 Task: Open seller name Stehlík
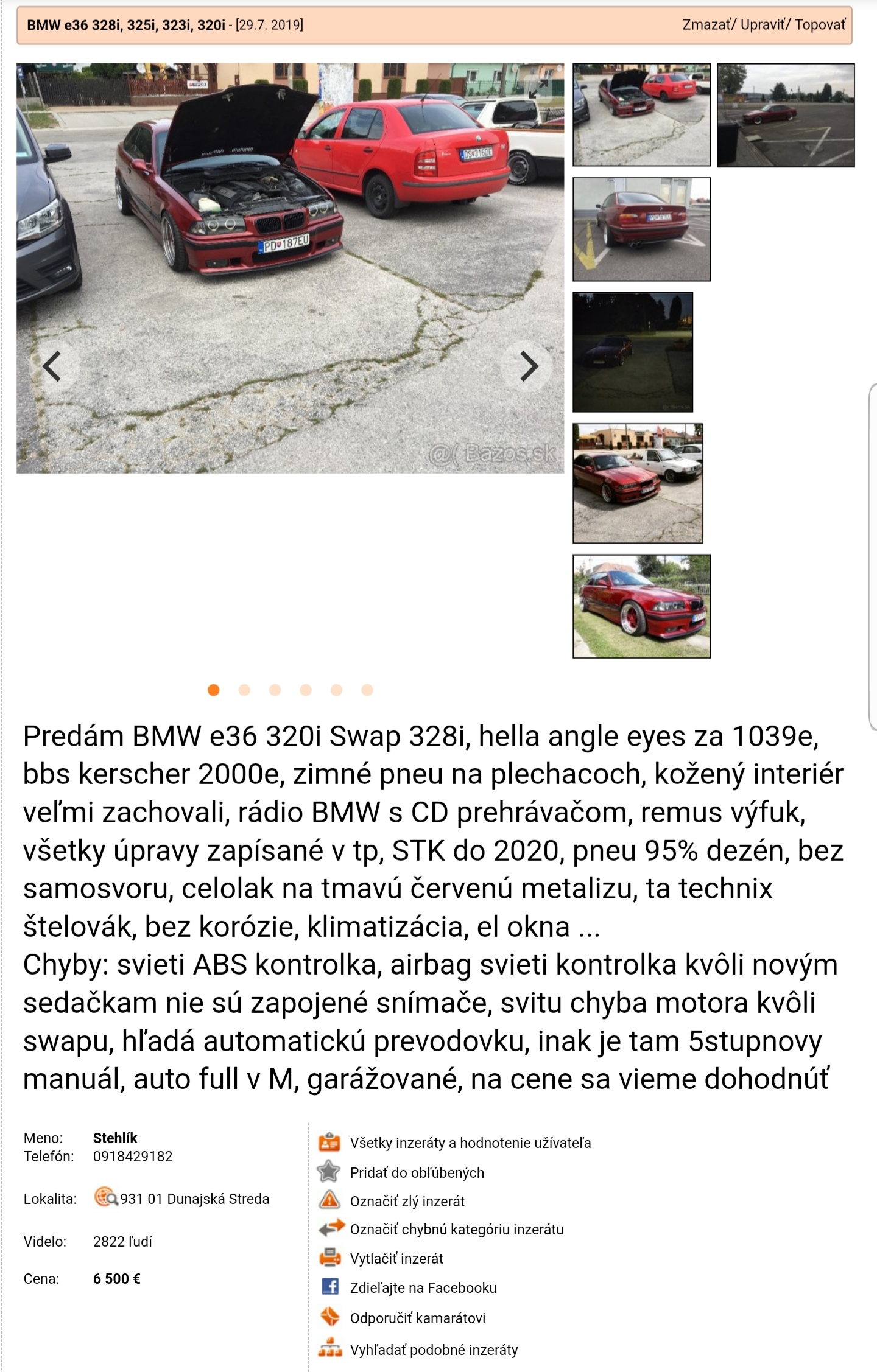pyautogui.click(x=115, y=1138)
